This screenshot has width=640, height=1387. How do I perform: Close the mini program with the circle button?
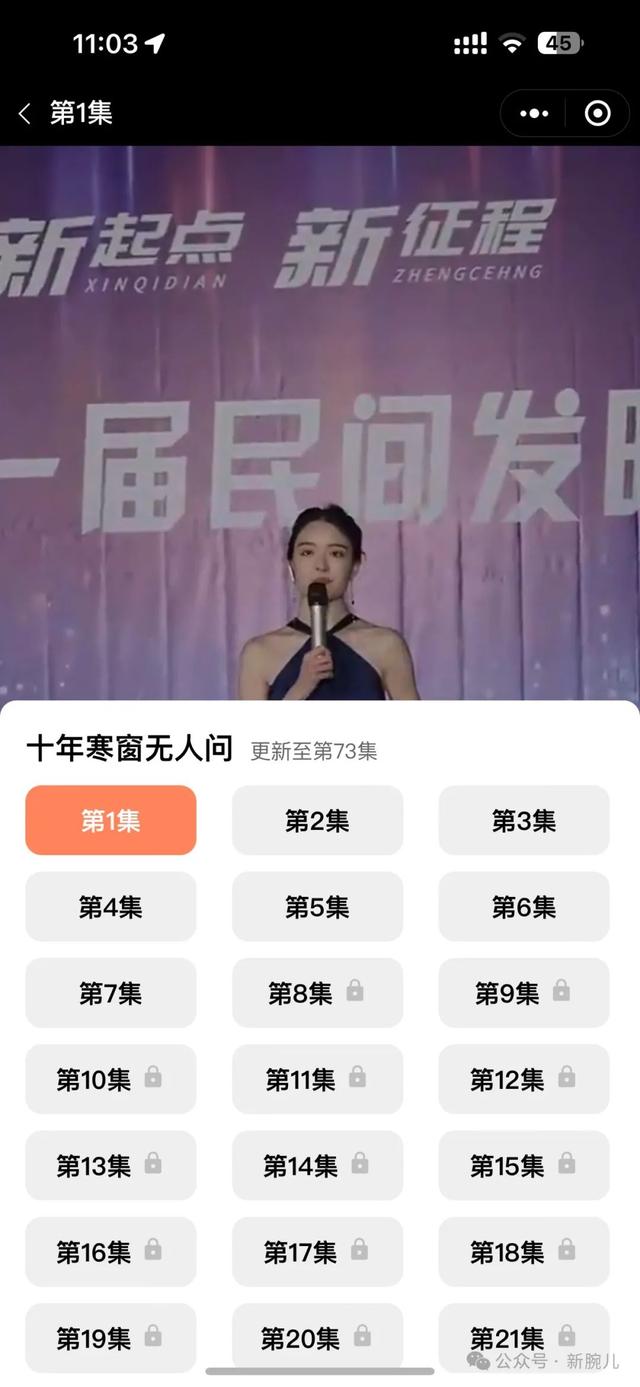(597, 114)
